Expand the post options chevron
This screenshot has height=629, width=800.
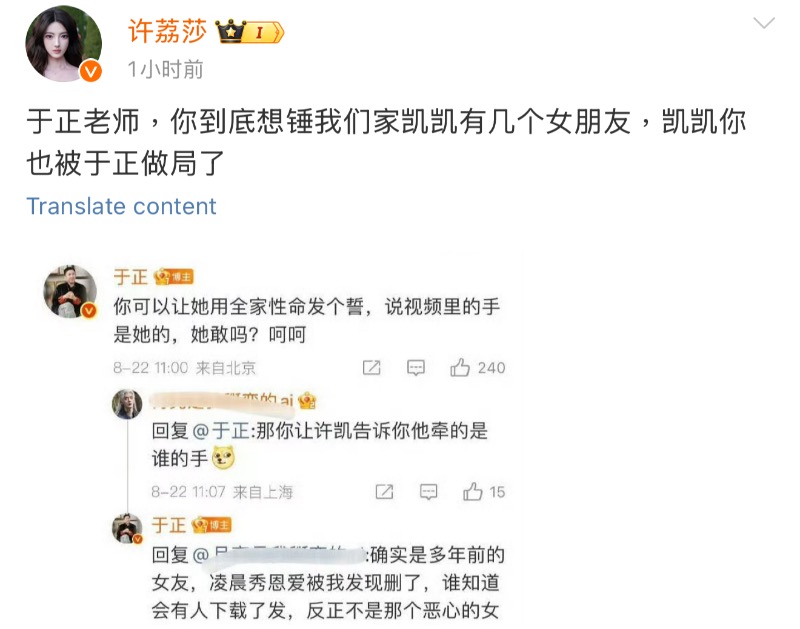[763, 22]
